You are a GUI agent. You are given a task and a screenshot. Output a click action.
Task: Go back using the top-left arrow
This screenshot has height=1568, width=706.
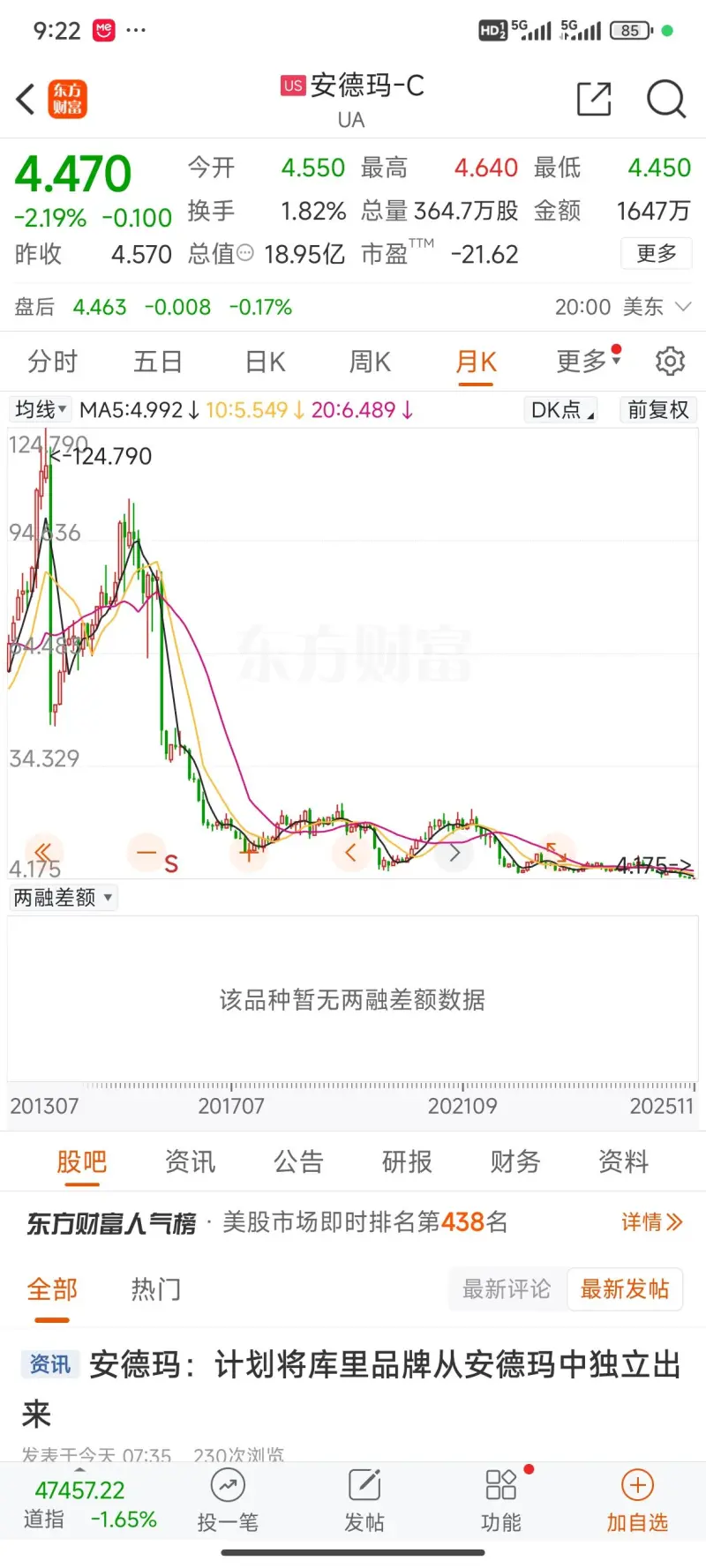coord(26,99)
